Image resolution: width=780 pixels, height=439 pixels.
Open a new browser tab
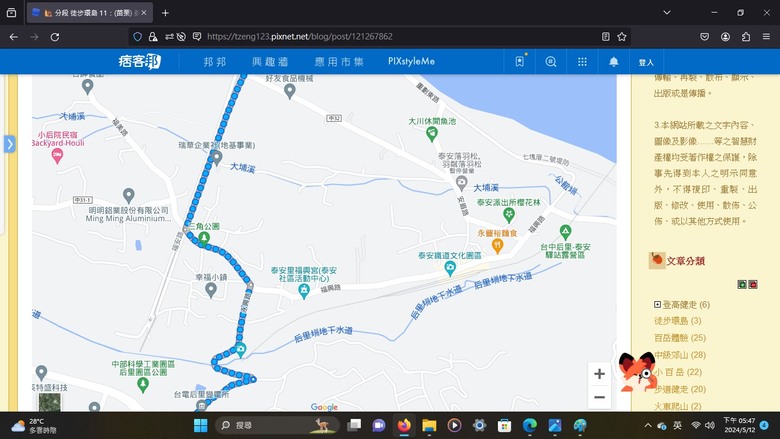pyautogui.click(x=165, y=13)
